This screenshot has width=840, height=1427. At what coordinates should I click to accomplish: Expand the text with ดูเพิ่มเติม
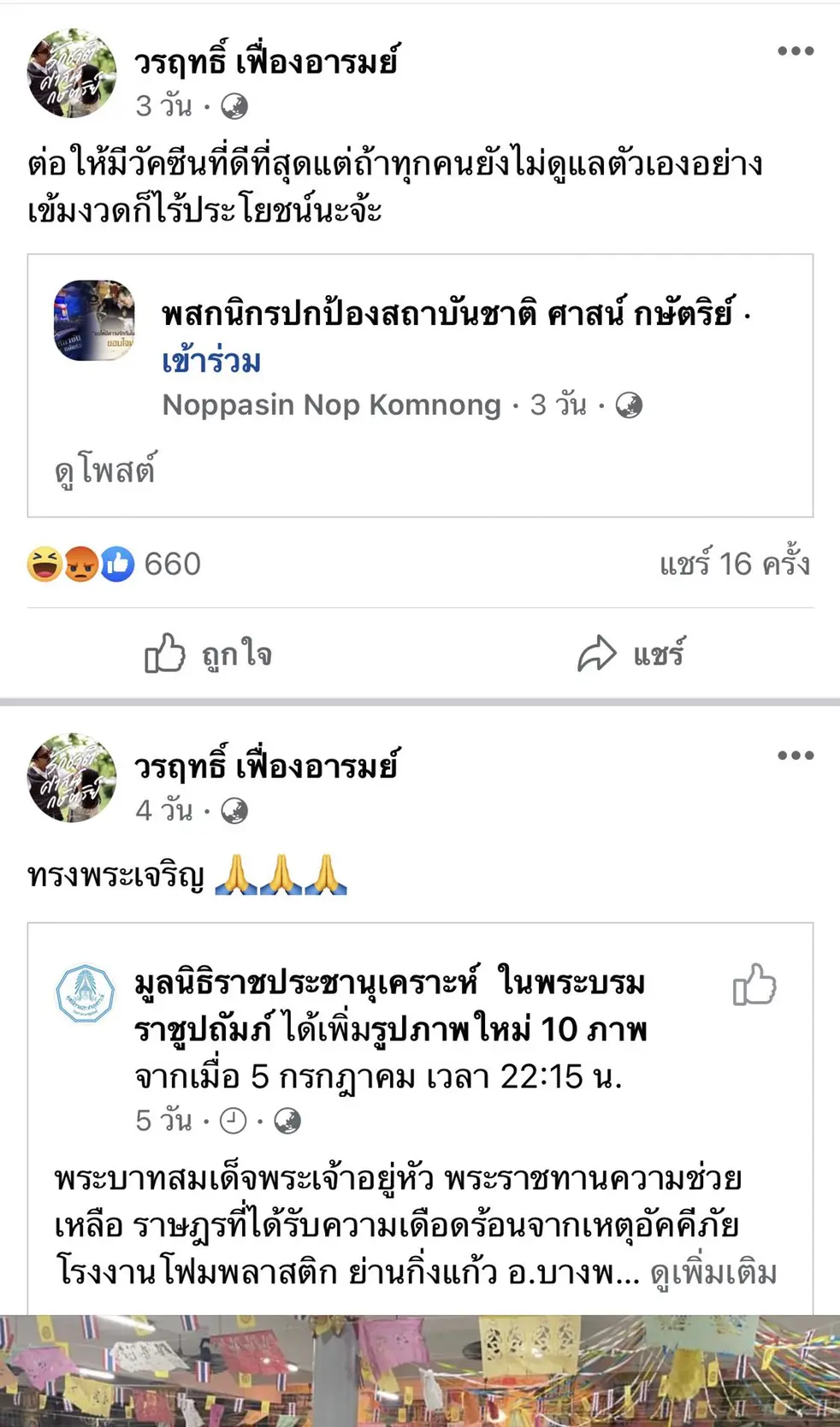pos(713,1272)
